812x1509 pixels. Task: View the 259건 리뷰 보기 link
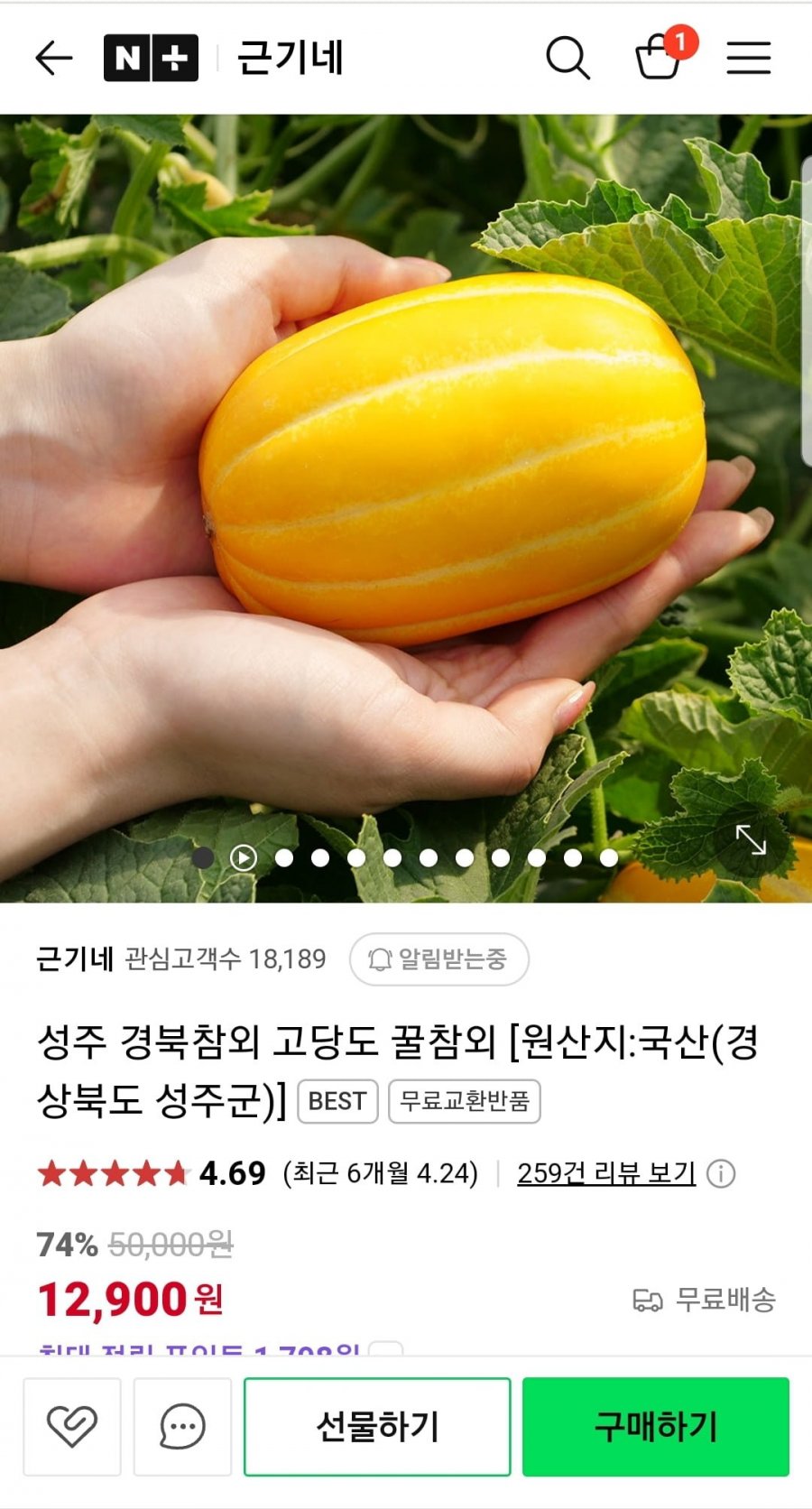605,1173
